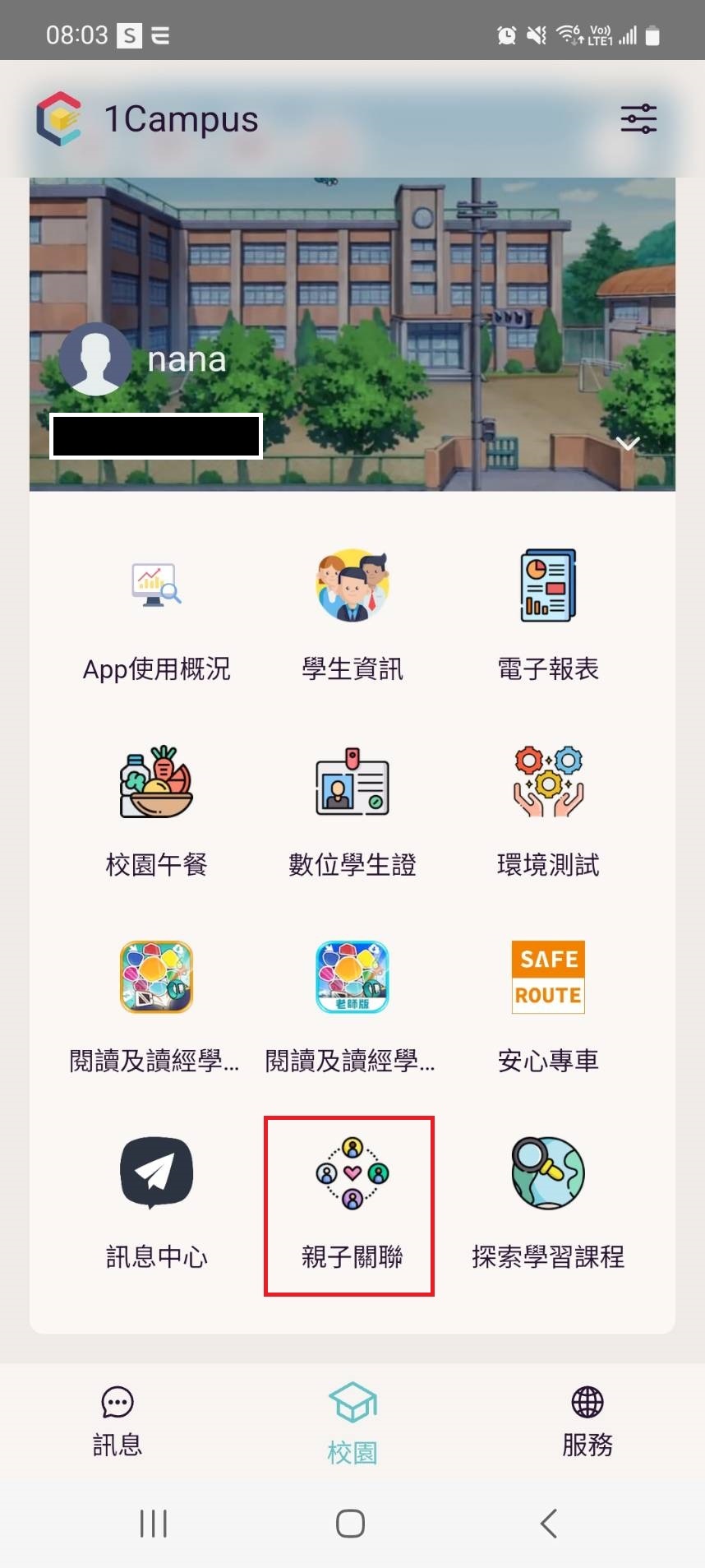Tap the system home button
705x1568 pixels.
click(x=351, y=1524)
